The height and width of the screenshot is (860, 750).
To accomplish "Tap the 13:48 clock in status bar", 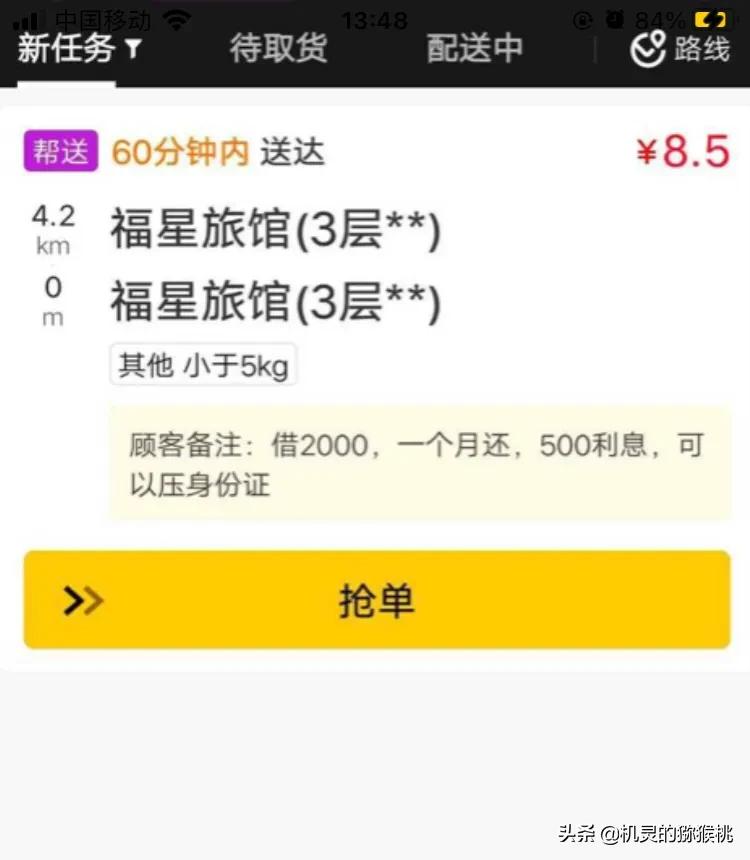I will tap(375, 17).
